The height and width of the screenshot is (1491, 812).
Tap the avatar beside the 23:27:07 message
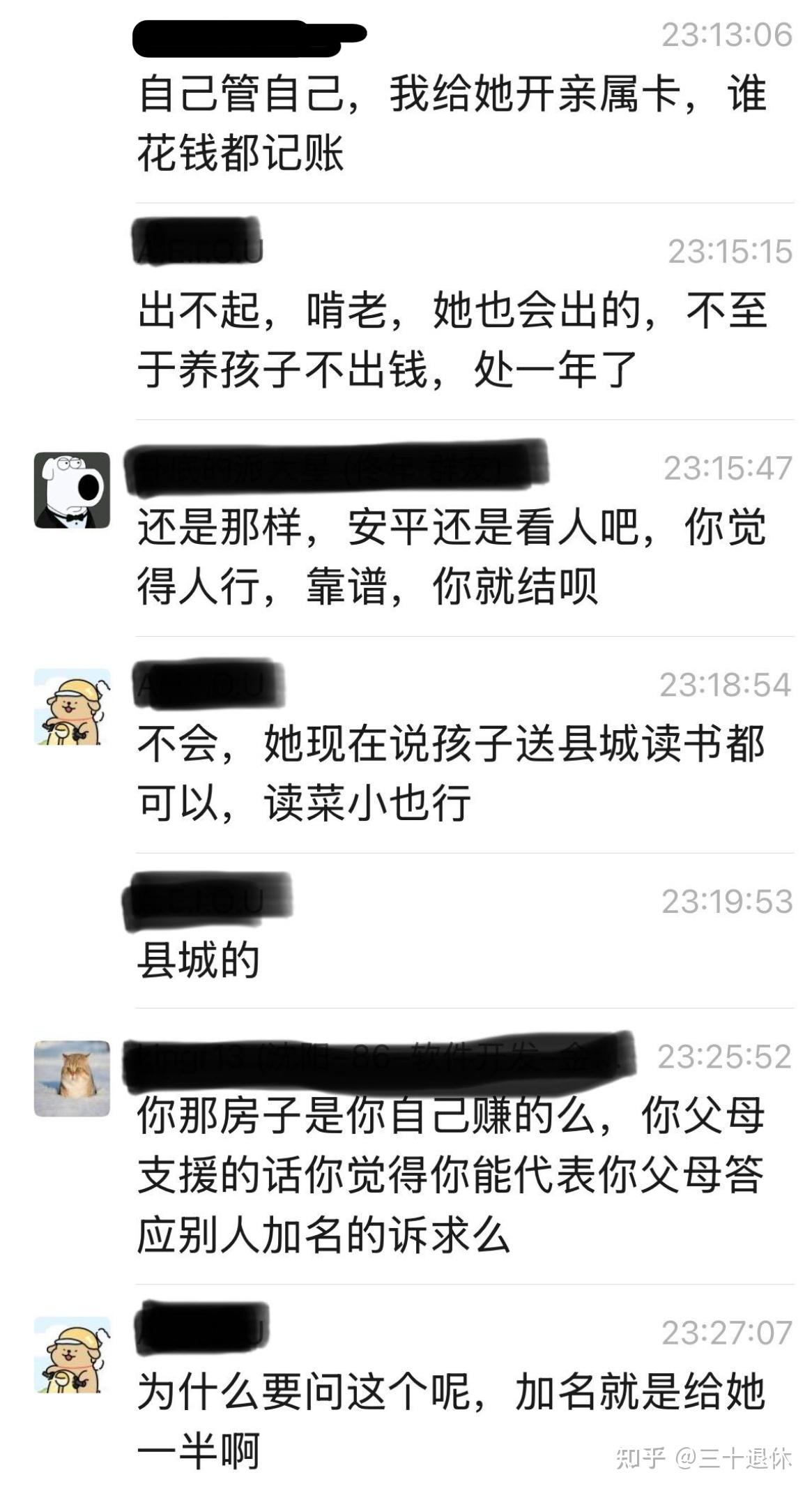72,1354
